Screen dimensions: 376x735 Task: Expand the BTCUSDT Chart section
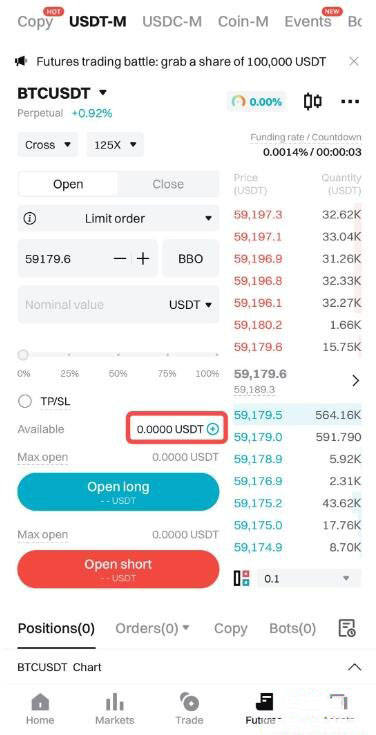(x=355, y=667)
